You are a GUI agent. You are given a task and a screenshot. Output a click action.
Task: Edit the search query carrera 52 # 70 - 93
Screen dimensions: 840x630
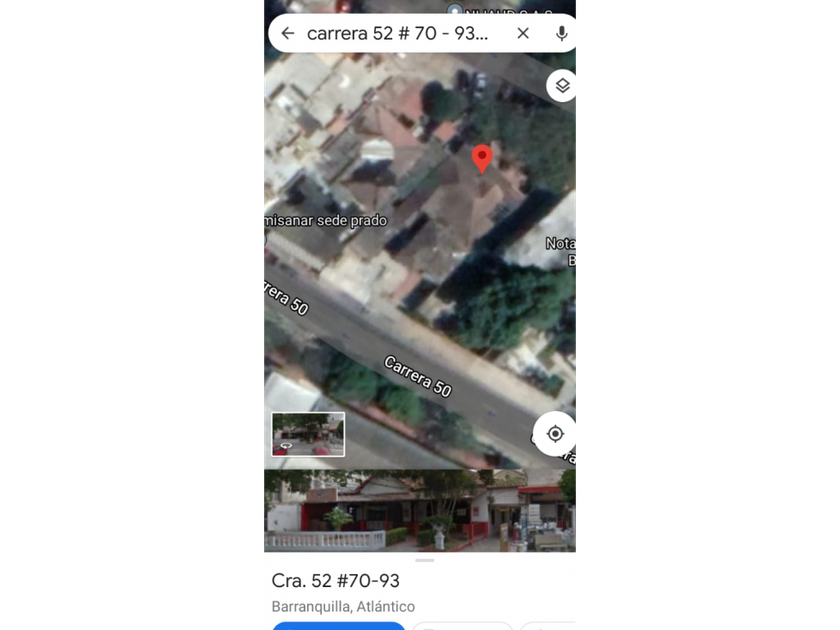[398, 34]
